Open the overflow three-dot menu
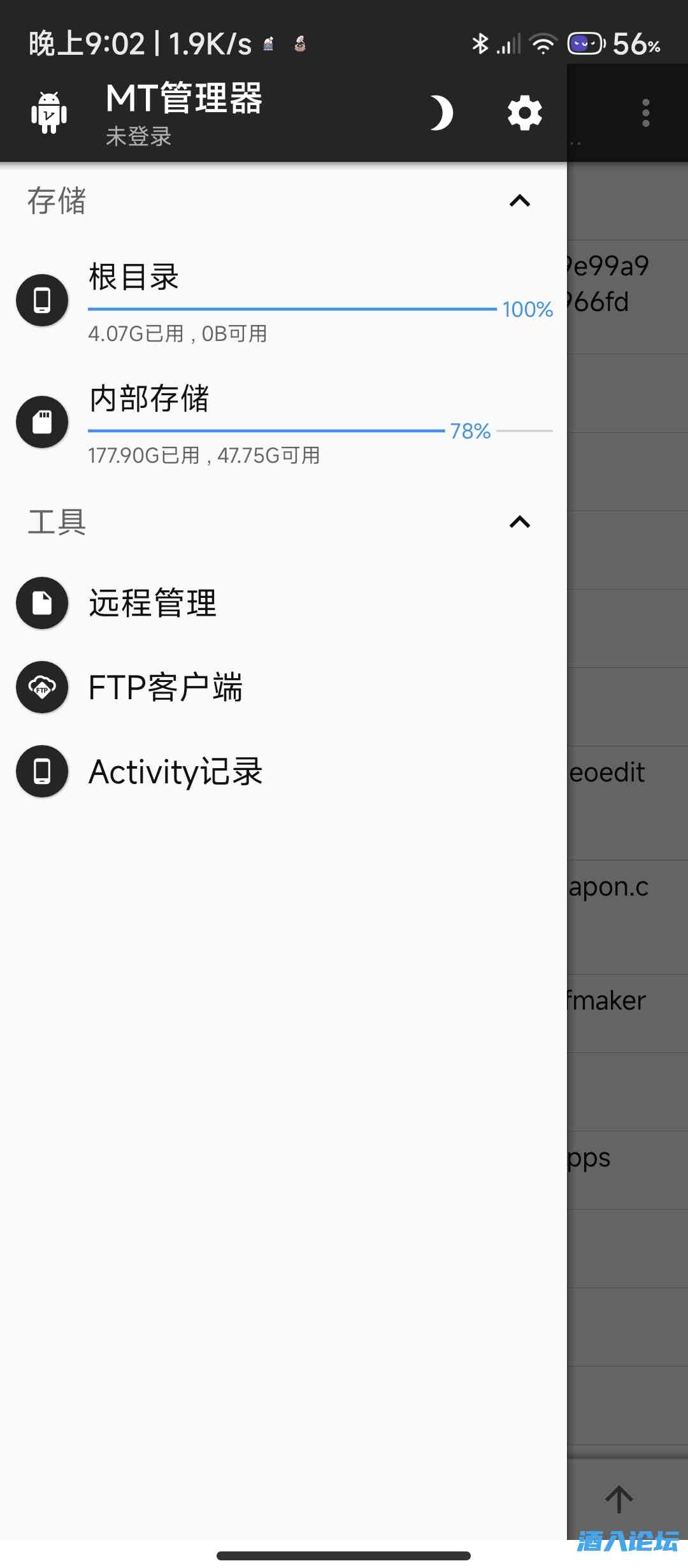Image resolution: width=688 pixels, height=1568 pixels. click(x=645, y=112)
